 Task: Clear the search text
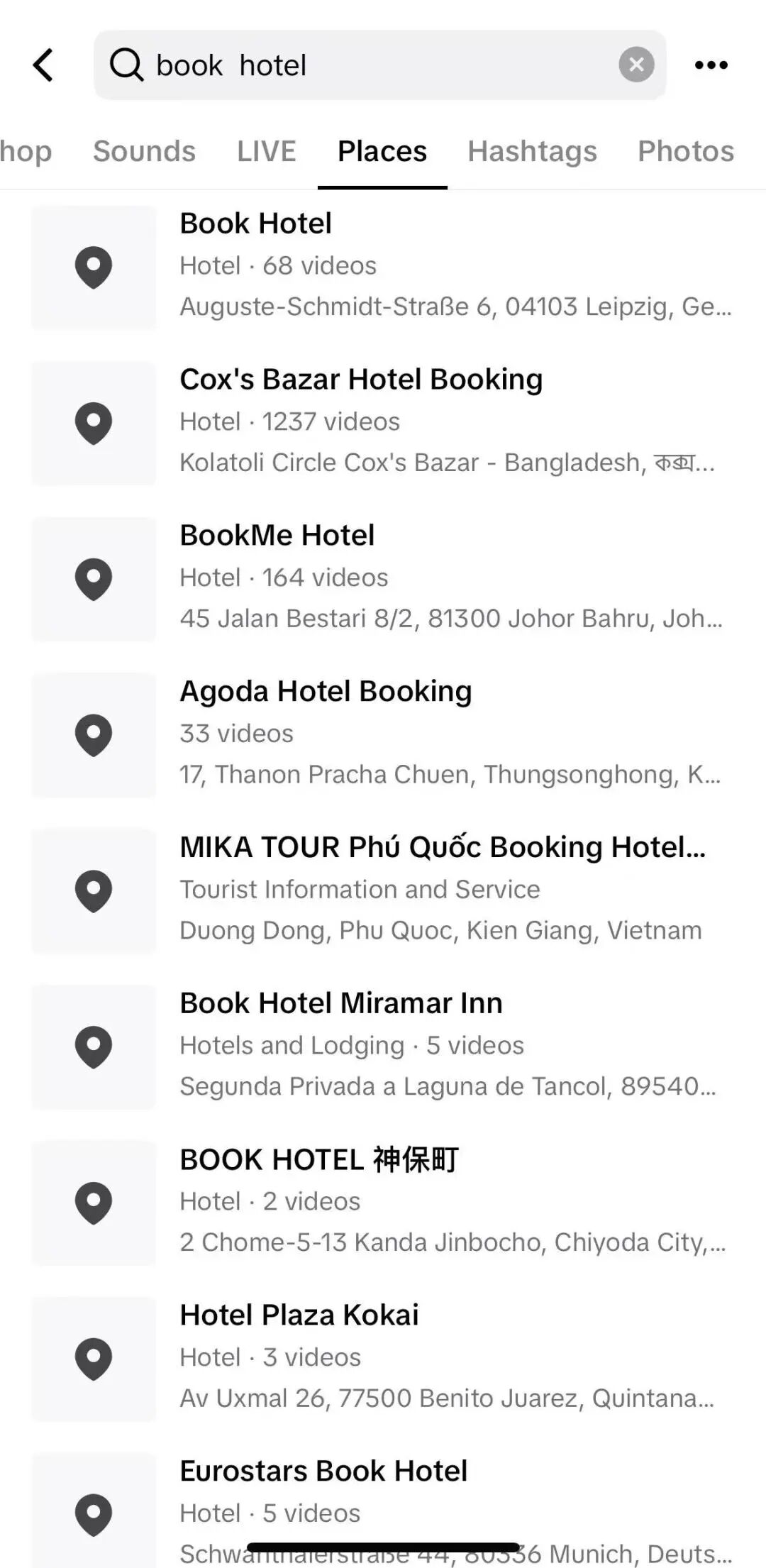point(636,65)
